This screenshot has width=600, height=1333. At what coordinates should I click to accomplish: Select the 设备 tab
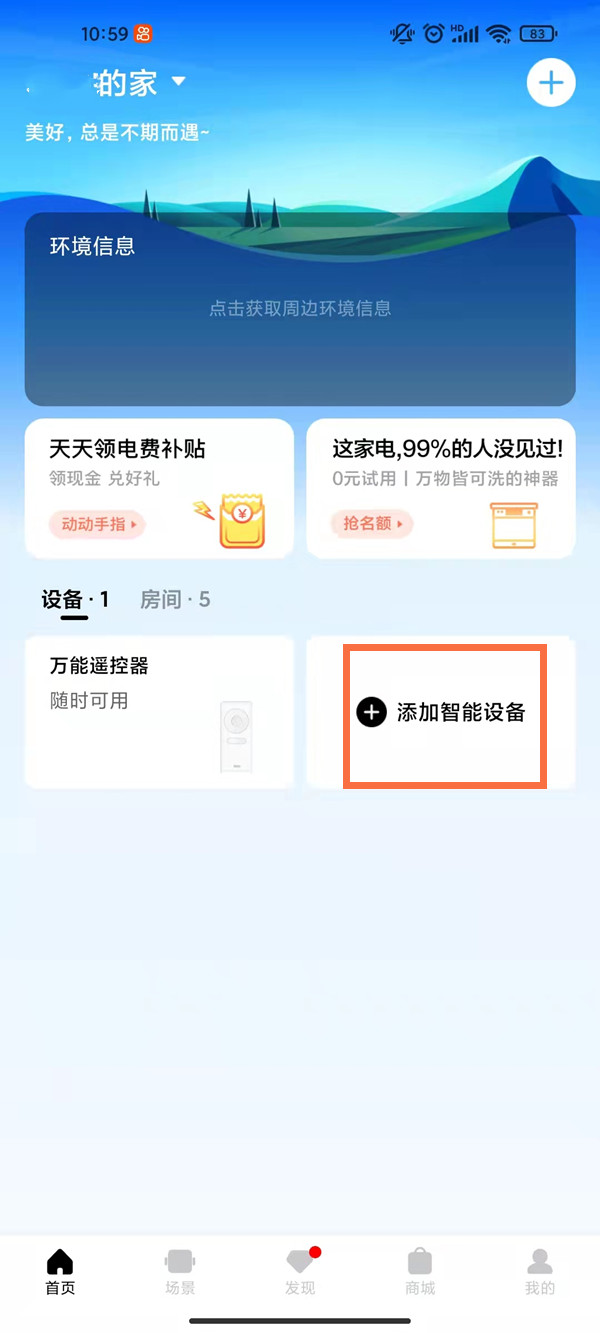74,600
